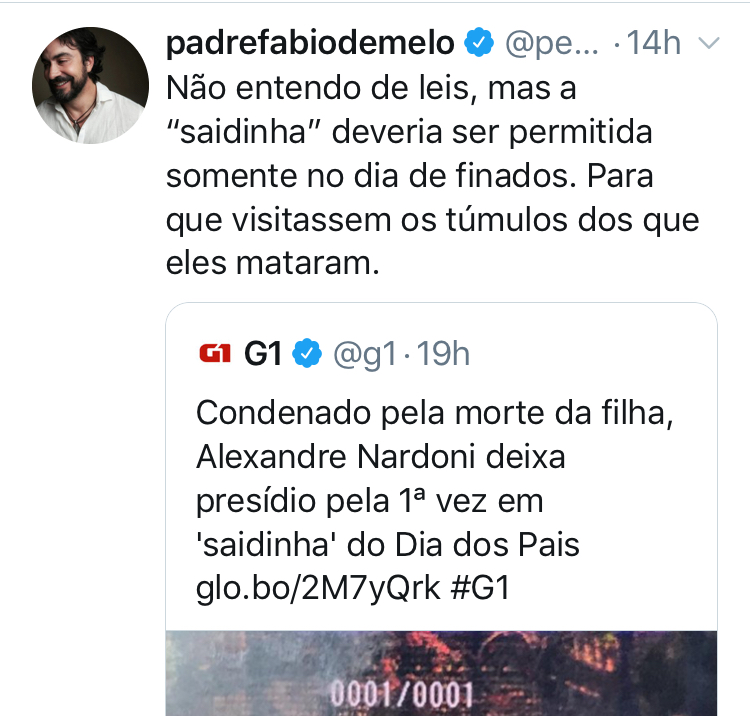
Task: Open padrefabiodemelo's profile from name
Action: [311, 42]
